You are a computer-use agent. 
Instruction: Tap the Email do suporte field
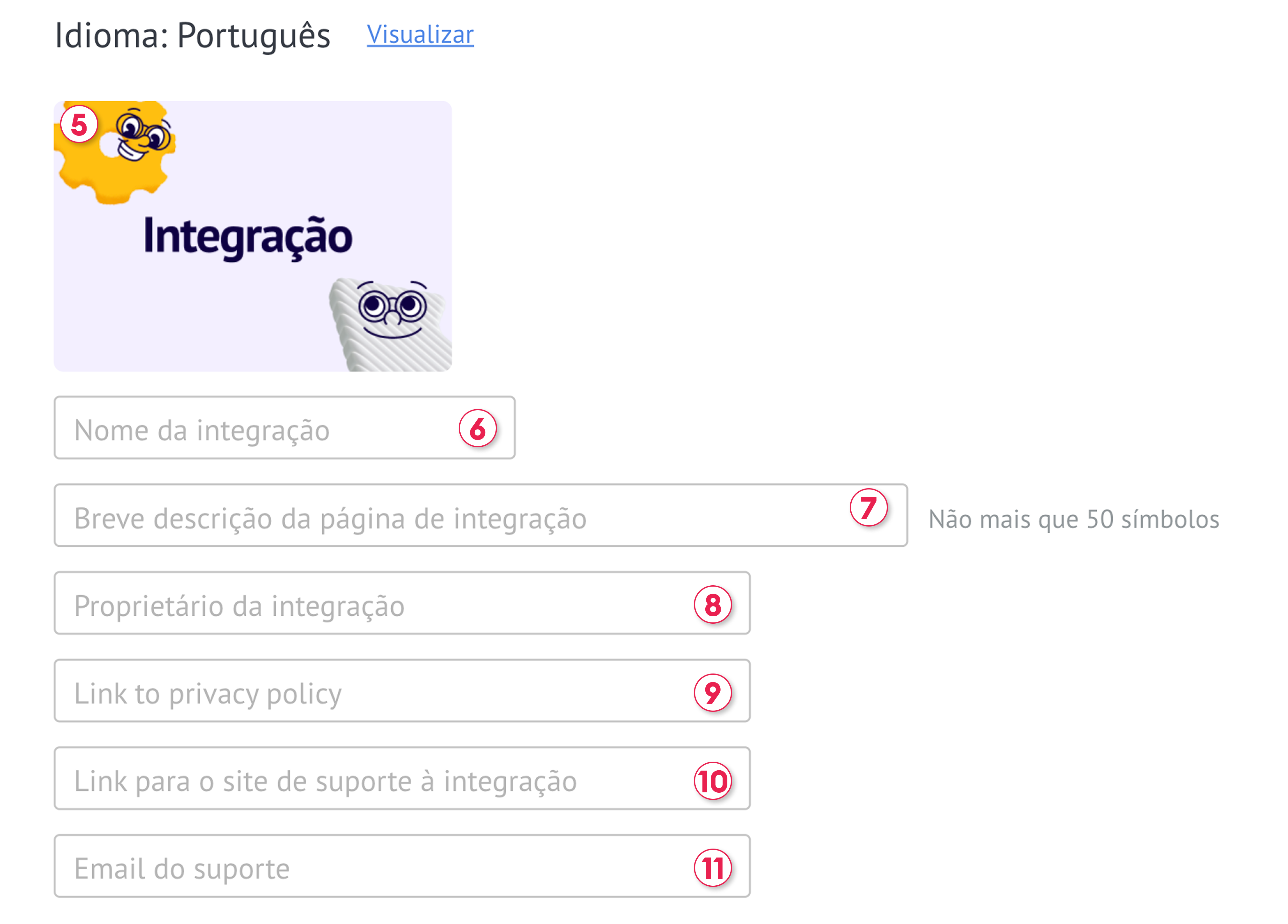pos(369,867)
